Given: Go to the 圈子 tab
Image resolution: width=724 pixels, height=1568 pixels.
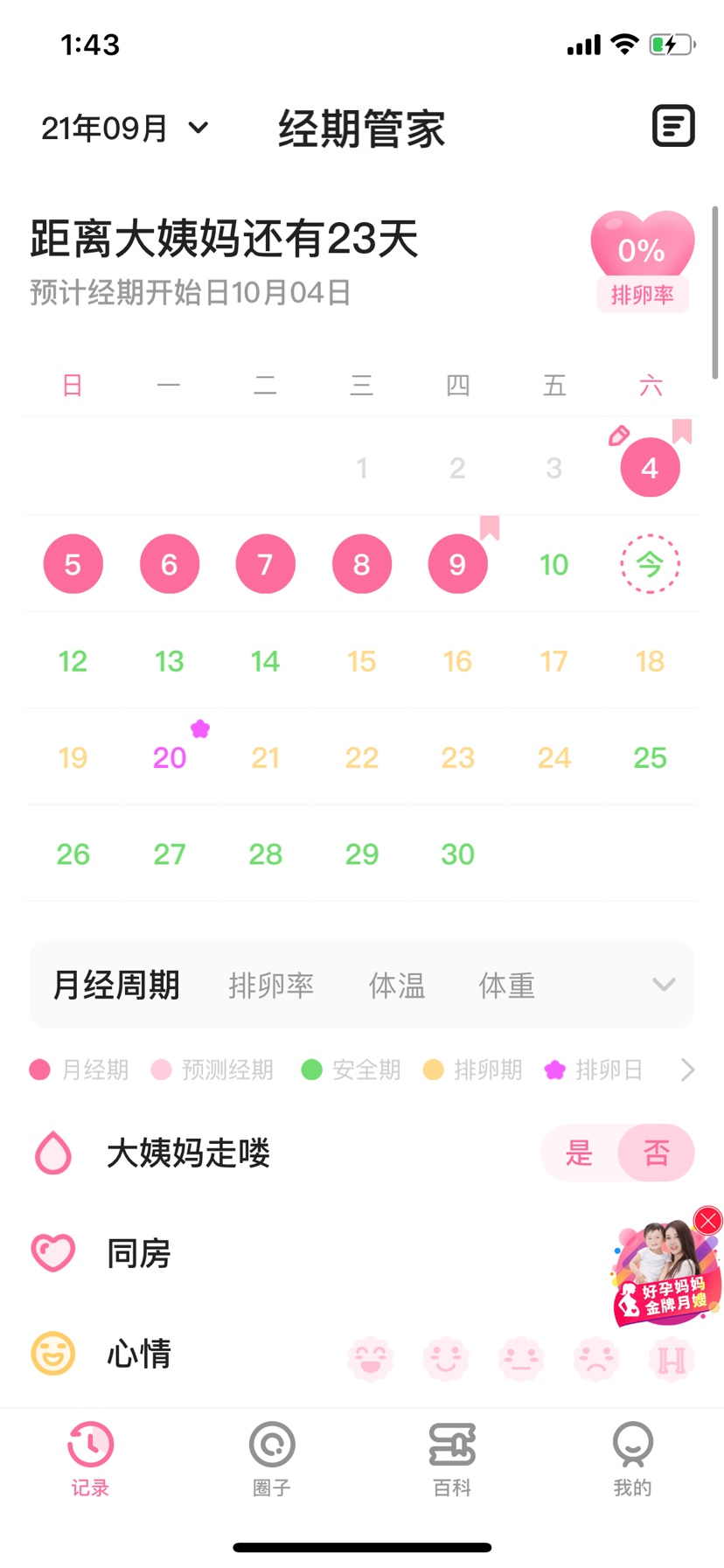Looking at the screenshot, I should pyautogui.click(x=272, y=1459).
